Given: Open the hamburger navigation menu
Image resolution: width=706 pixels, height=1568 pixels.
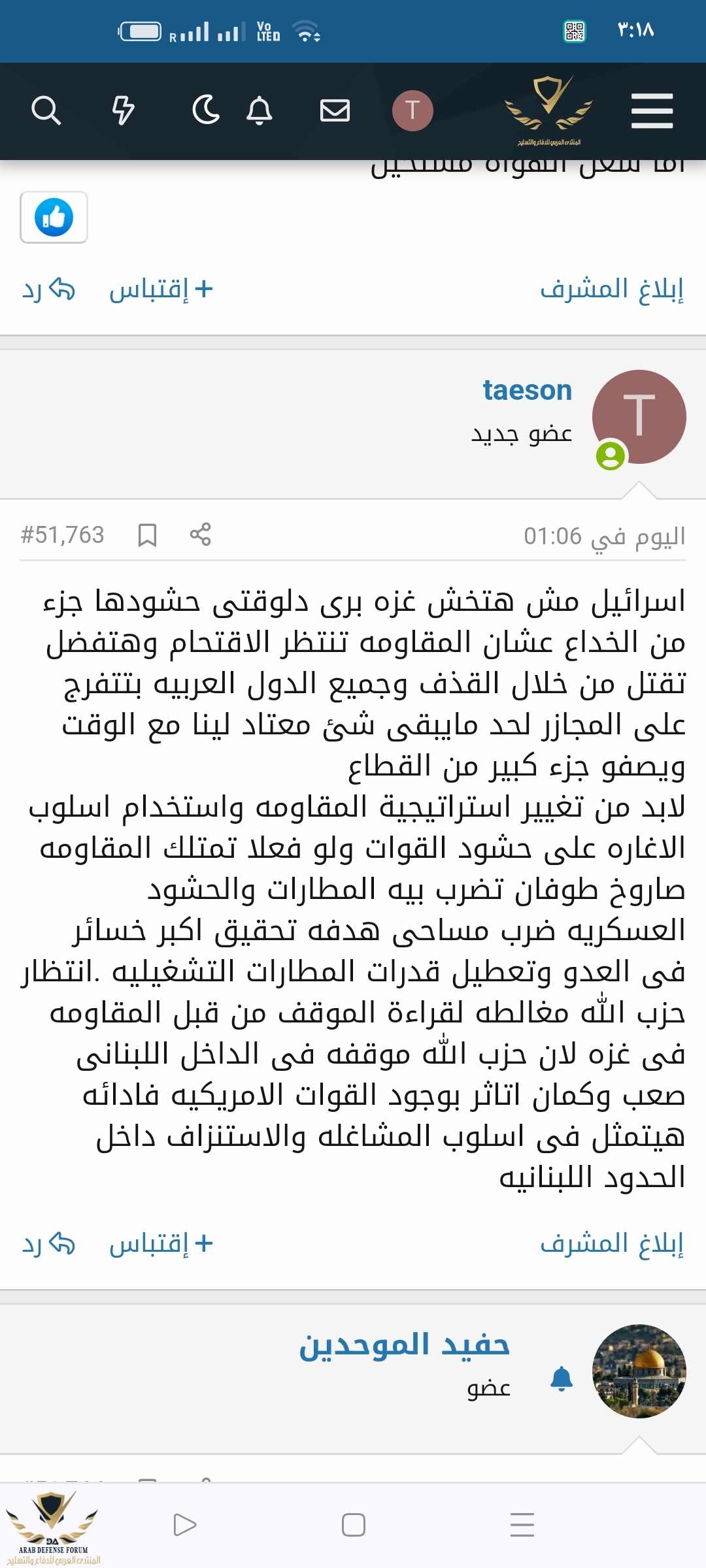Looking at the screenshot, I should (652, 110).
